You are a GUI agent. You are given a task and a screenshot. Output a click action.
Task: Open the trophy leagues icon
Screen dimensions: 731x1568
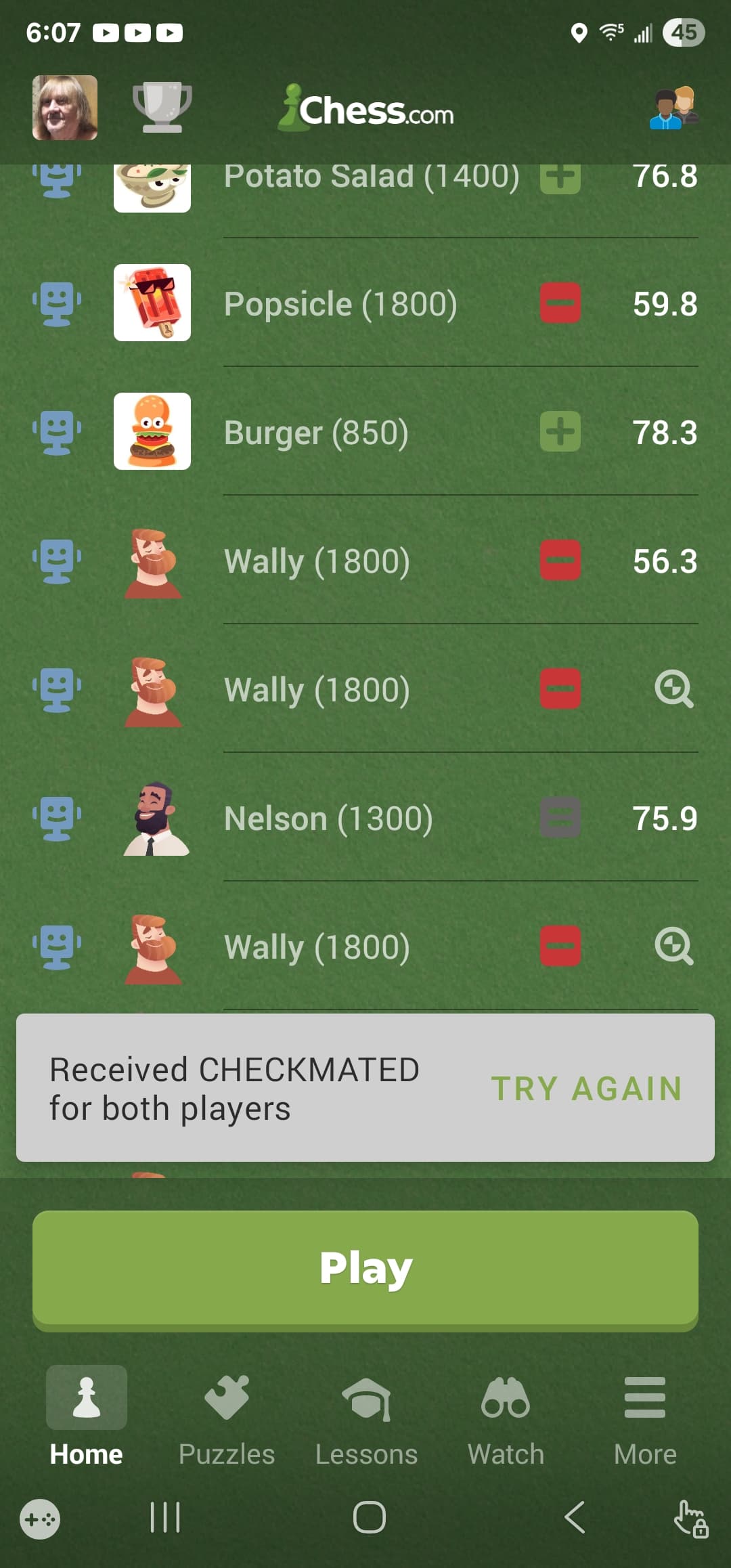tap(162, 107)
